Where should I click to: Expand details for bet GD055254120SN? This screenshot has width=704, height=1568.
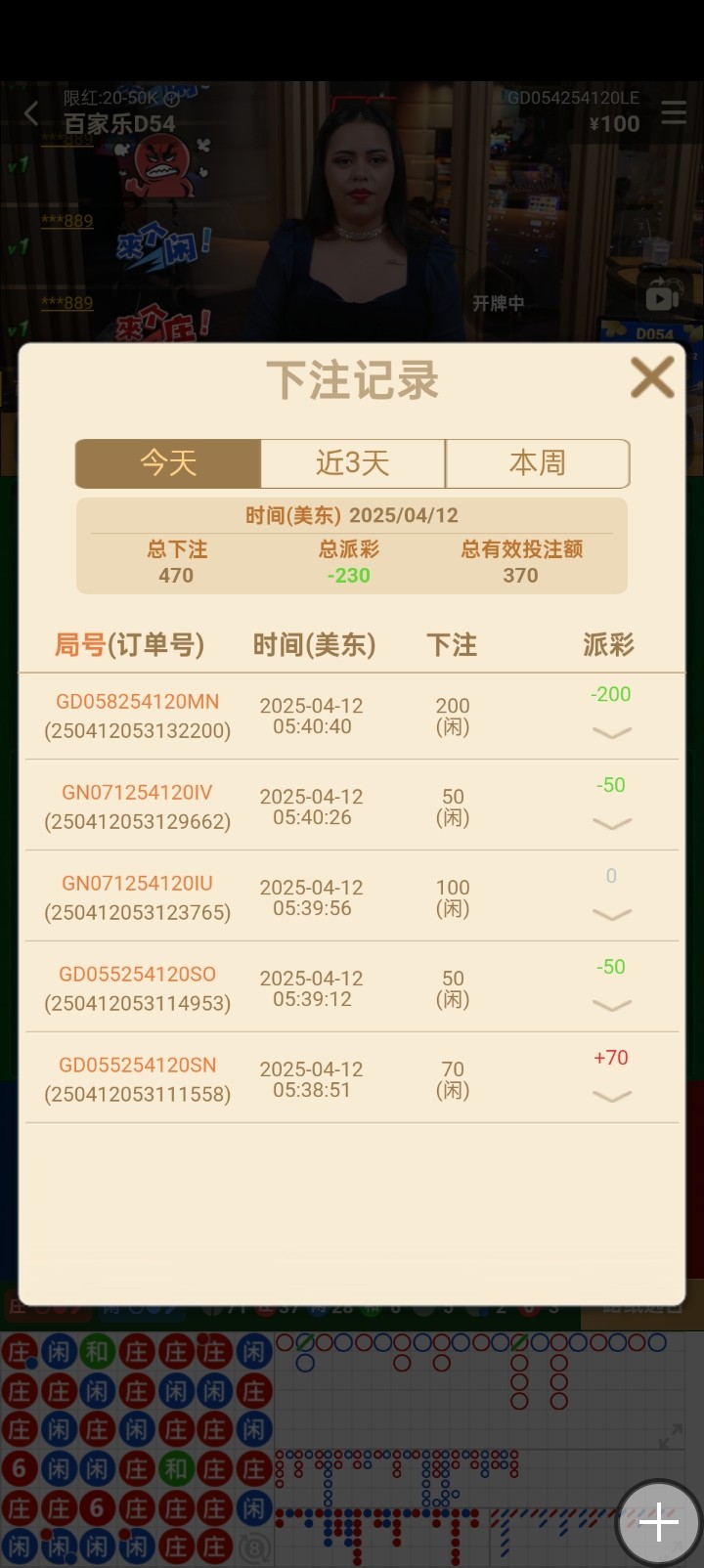click(612, 1096)
